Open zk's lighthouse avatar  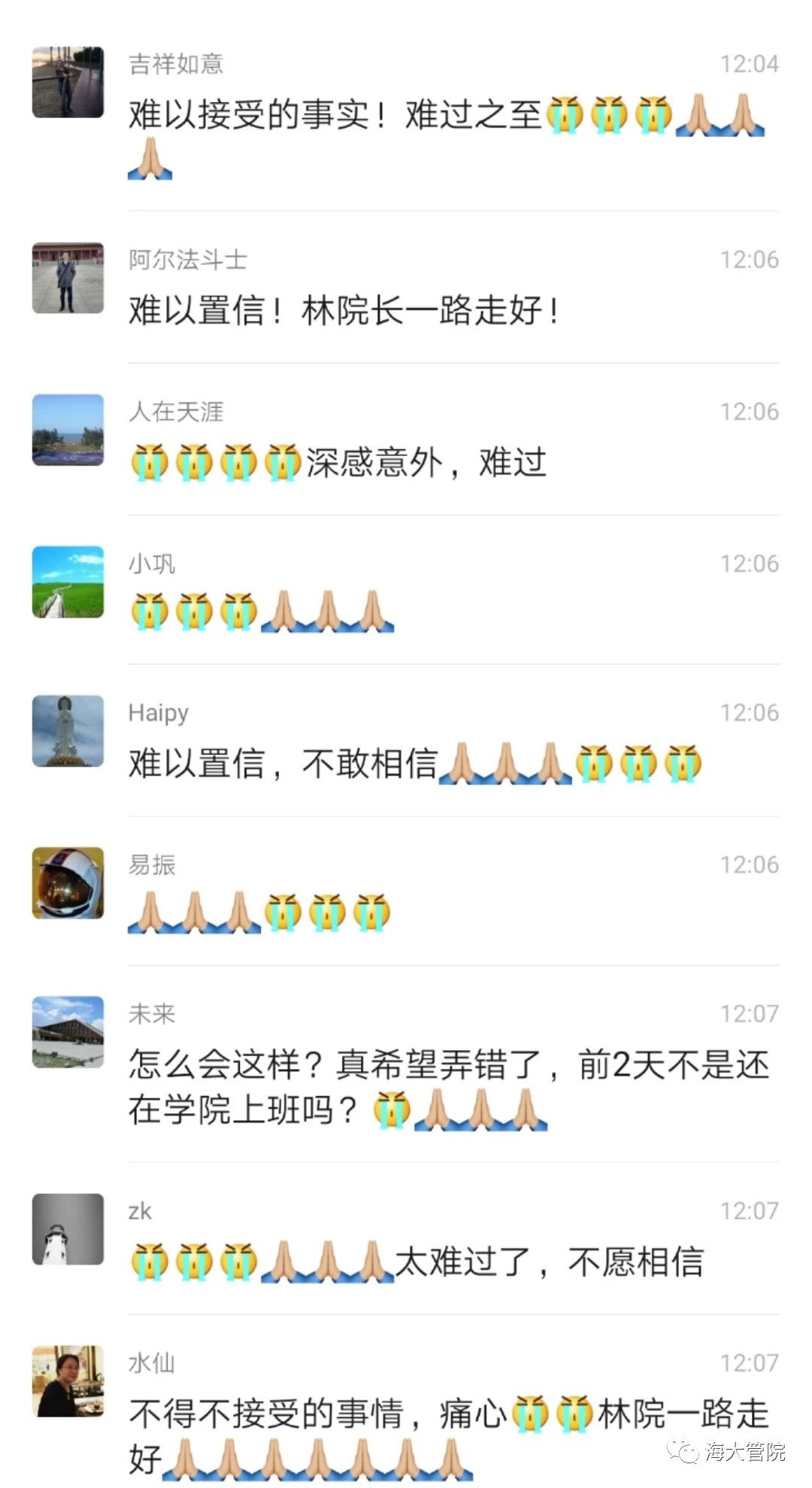coord(68,1228)
